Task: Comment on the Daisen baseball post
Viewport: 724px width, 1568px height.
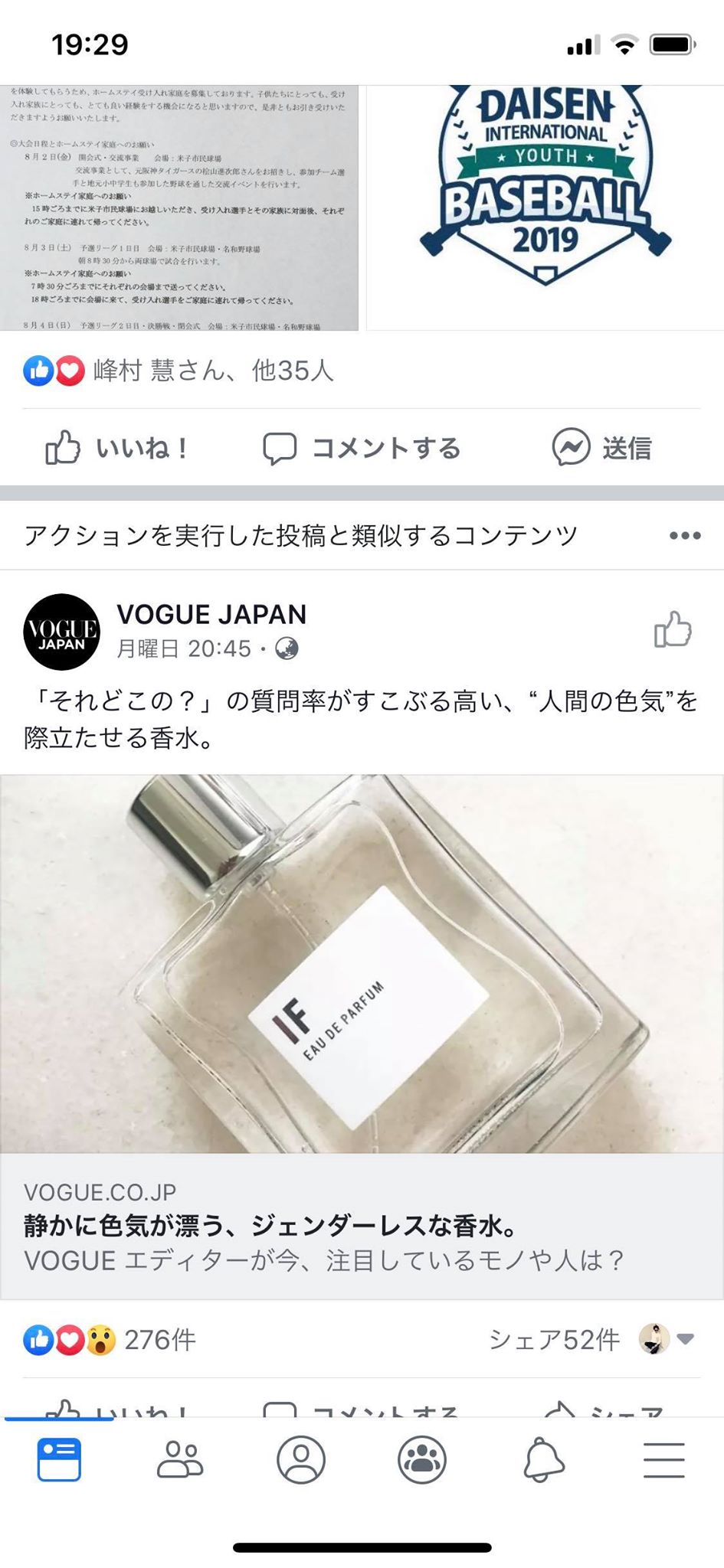Action: (x=362, y=448)
